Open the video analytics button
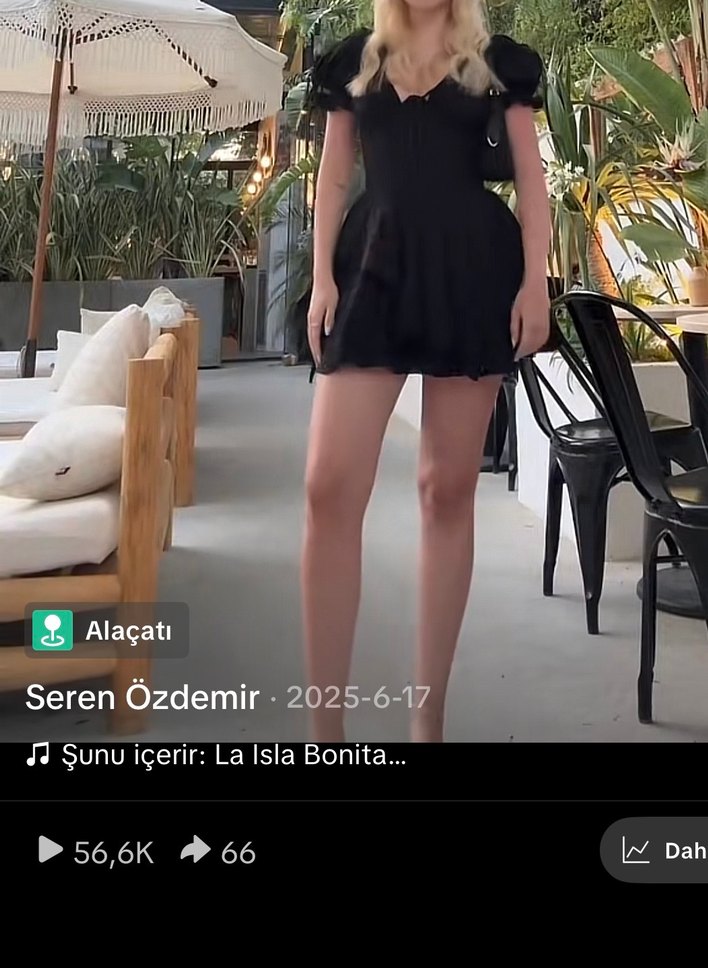 point(660,850)
